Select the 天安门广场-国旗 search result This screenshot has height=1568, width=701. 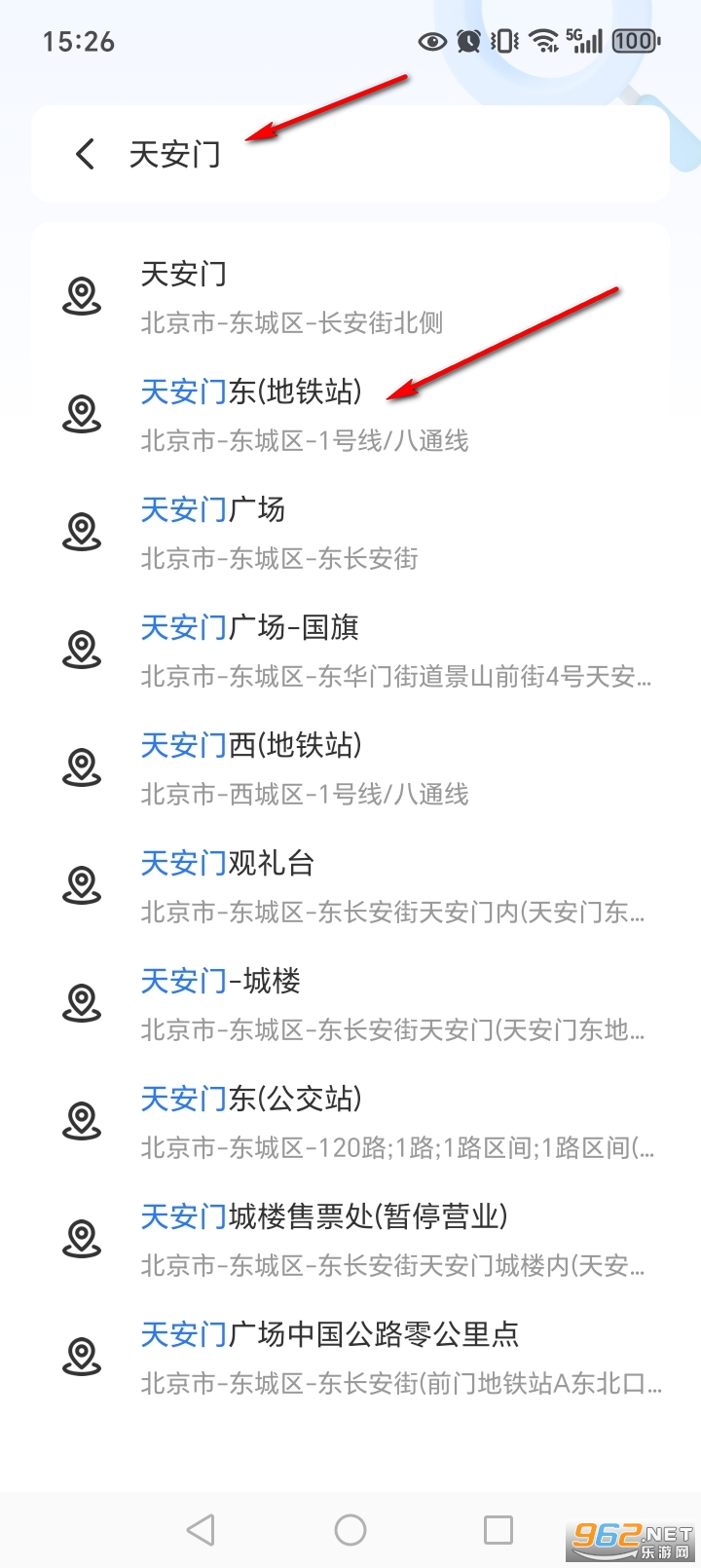click(x=248, y=628)
